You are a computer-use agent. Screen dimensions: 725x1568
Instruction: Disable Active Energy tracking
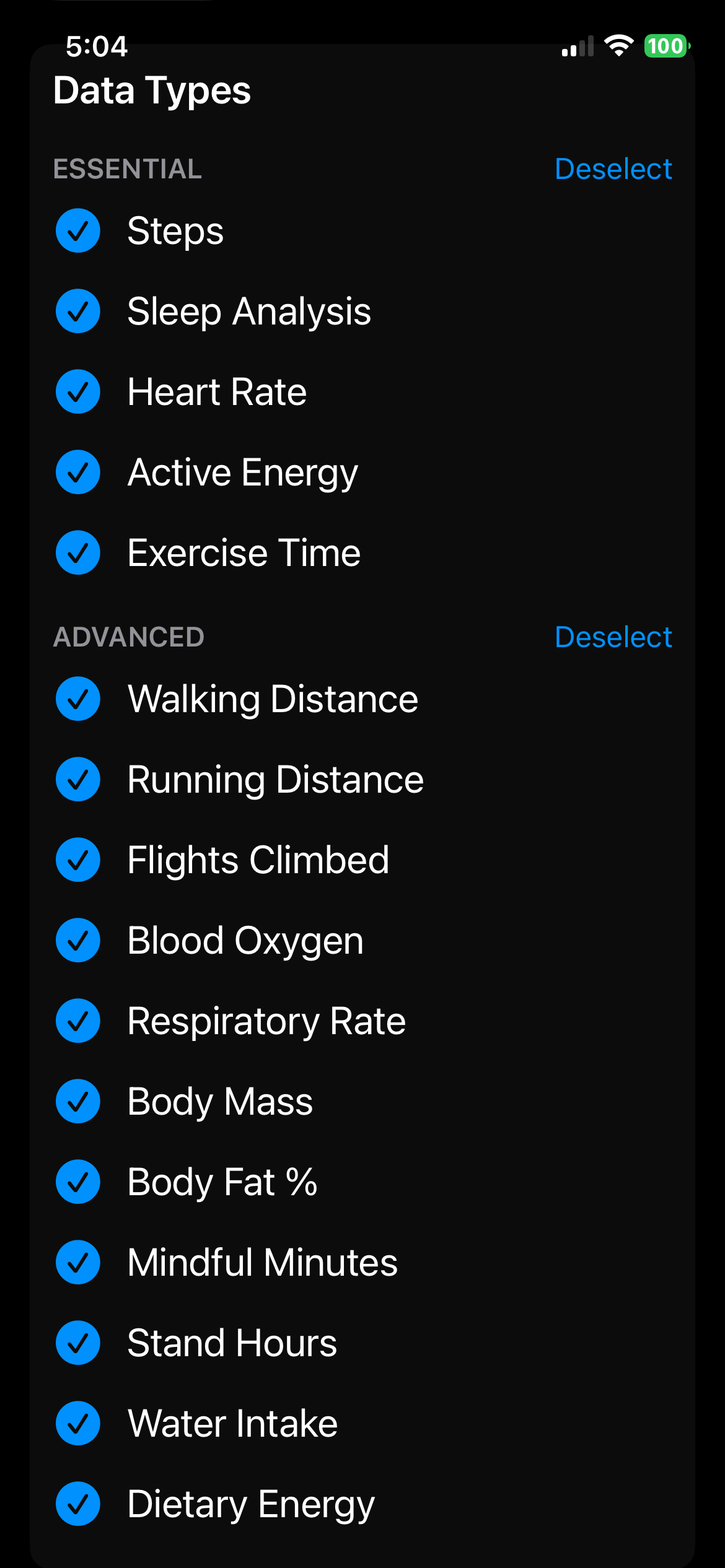78,473
